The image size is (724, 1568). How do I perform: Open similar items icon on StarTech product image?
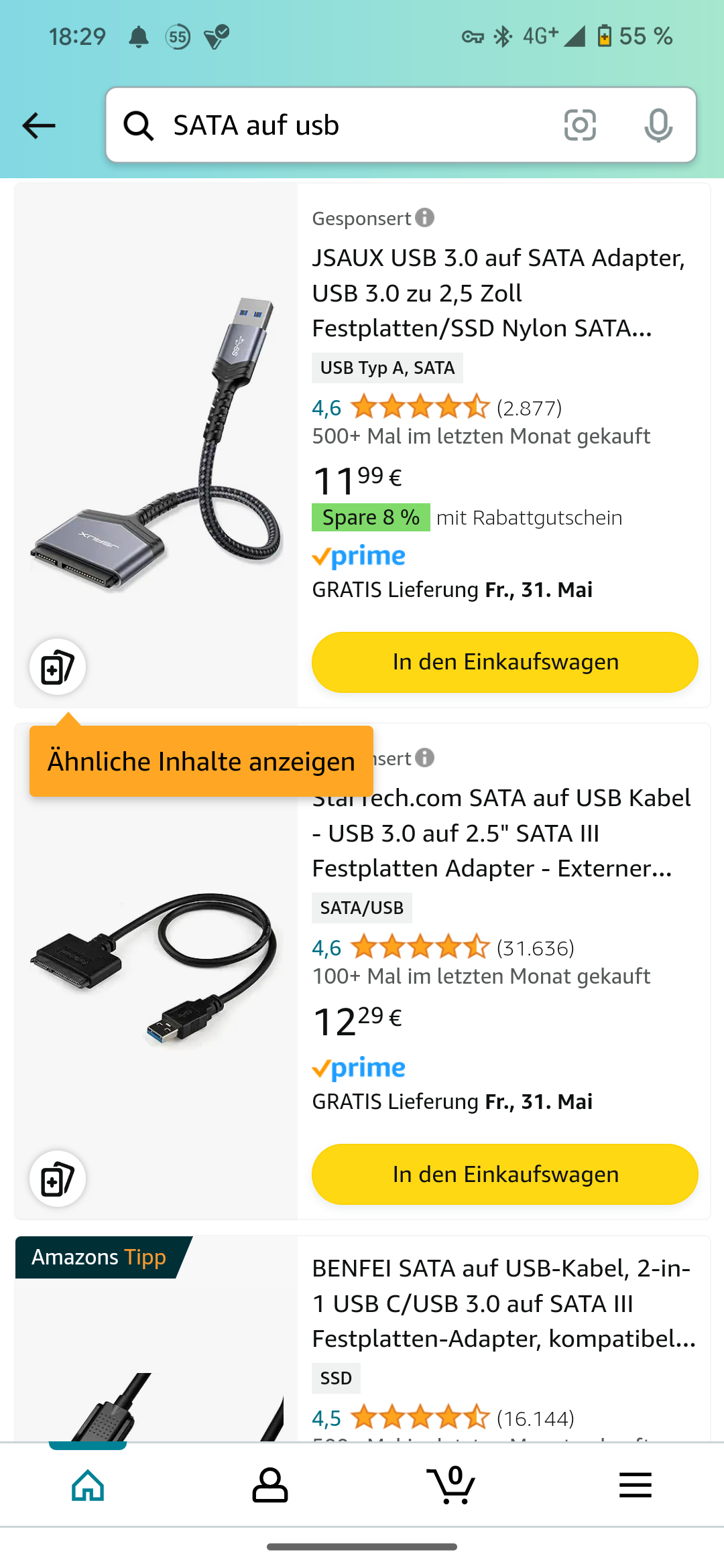pyautogui.click(x=58, y=1178)
